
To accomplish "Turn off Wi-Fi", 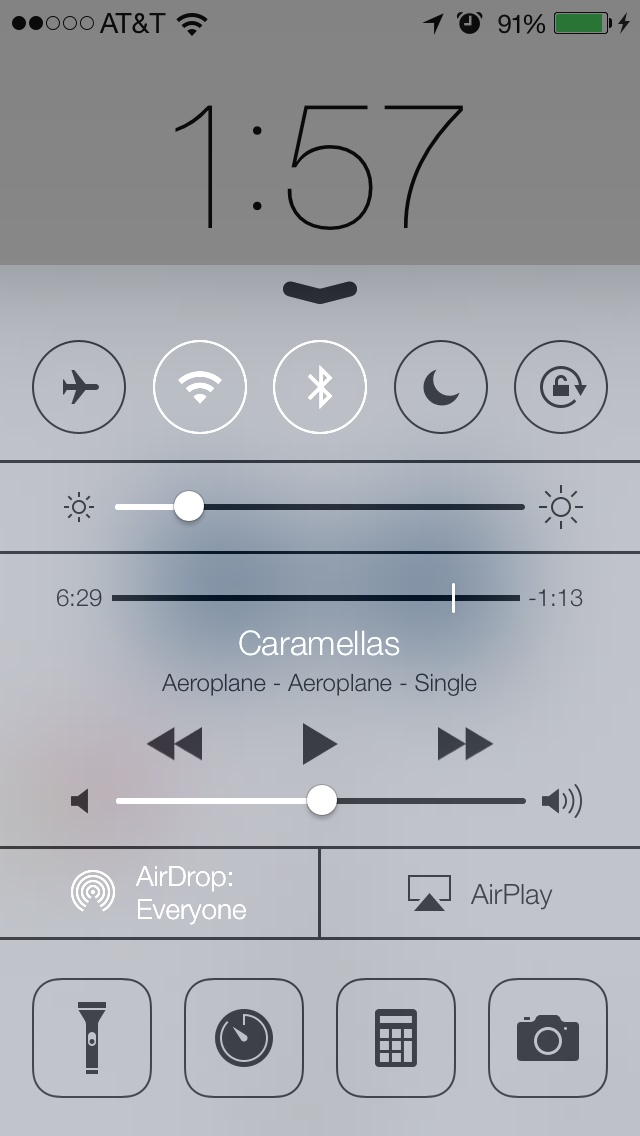I will (x=200, y=387).
